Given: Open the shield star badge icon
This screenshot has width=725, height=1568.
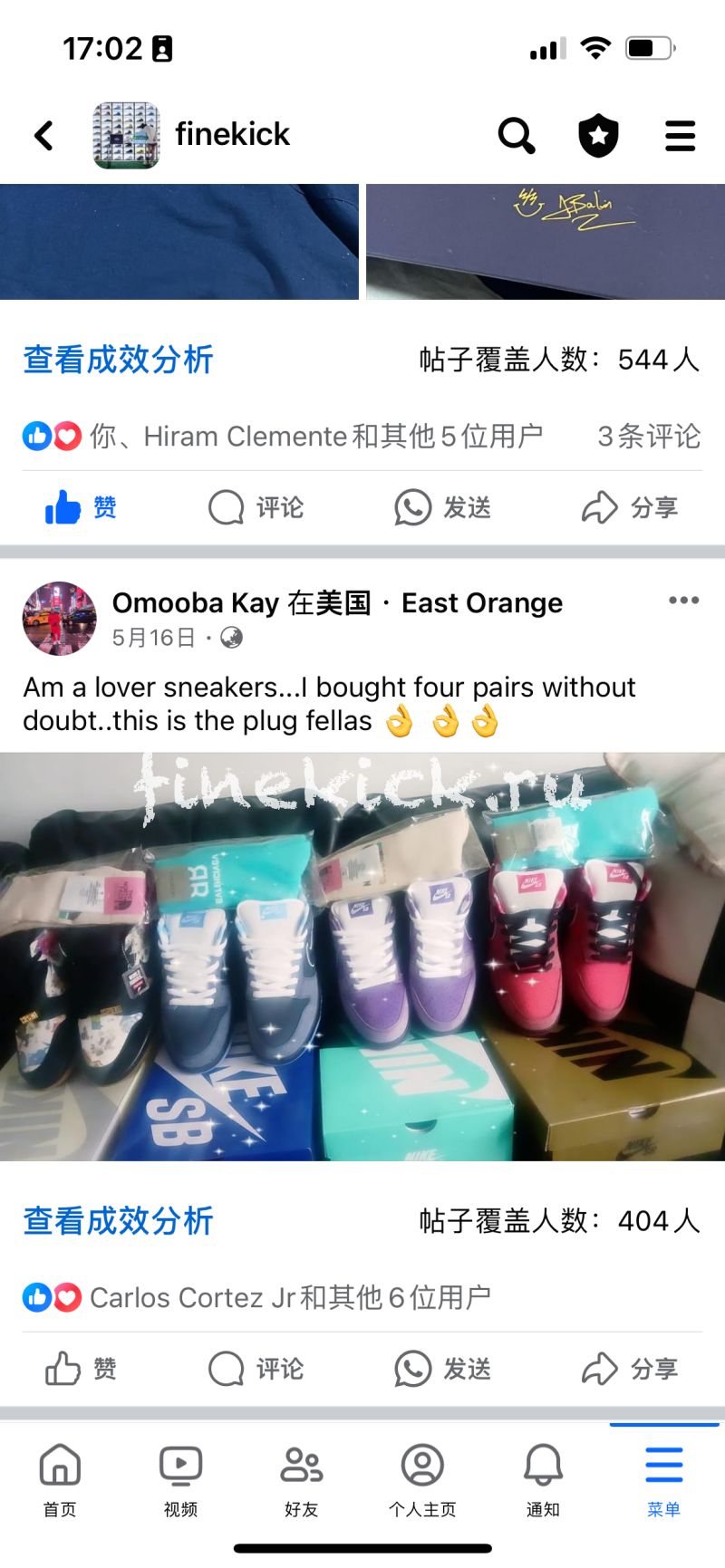Looking at the screenshot, I should (598, 136).
